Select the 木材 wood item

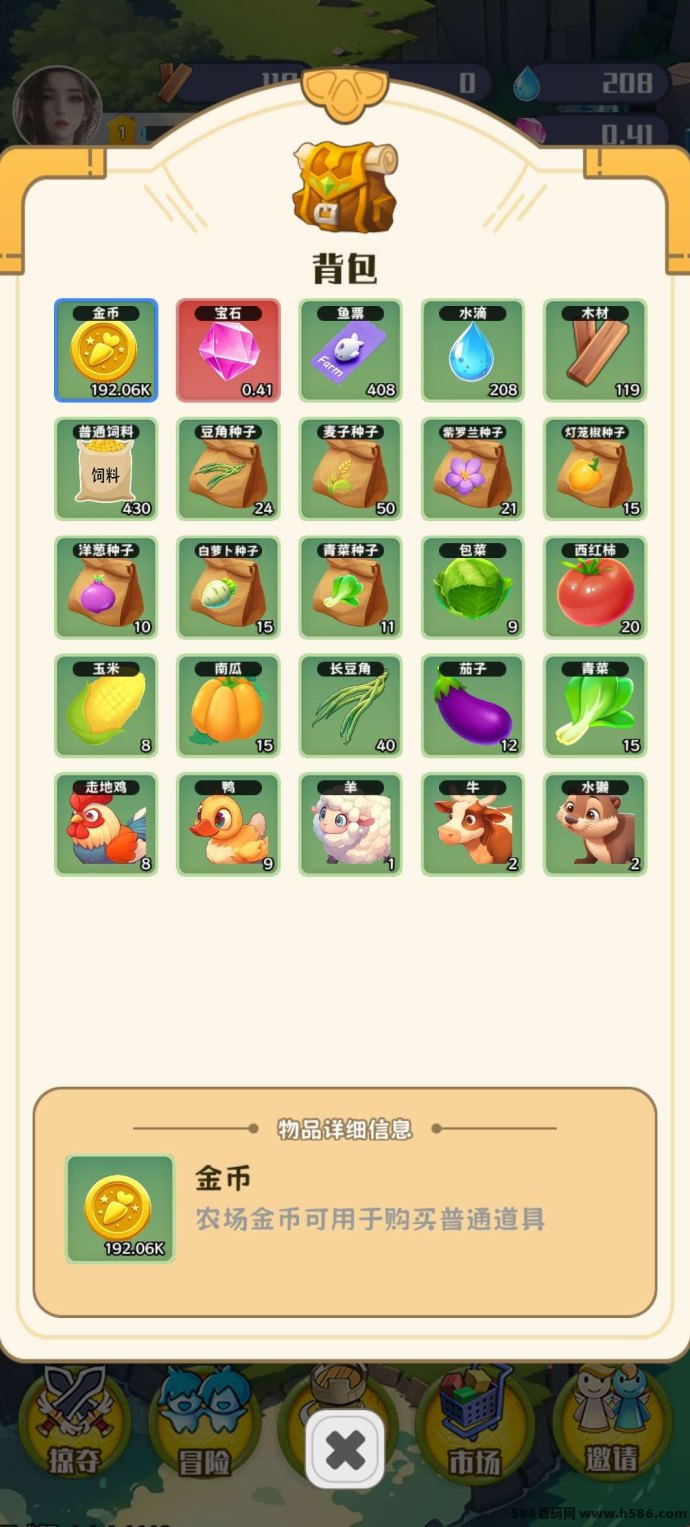click(x=594, y=351)
